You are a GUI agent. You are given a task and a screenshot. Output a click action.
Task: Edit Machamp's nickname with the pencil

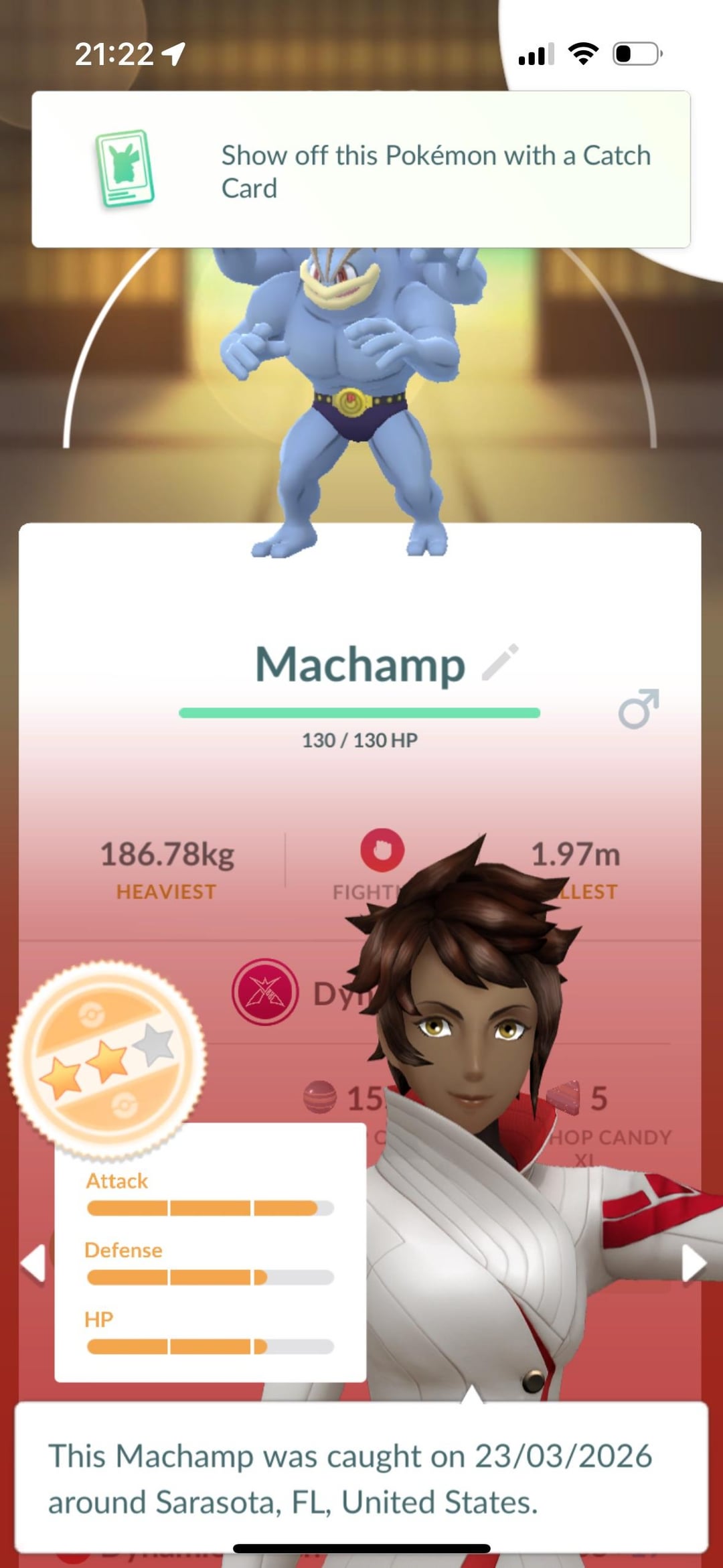coord(501,662)
